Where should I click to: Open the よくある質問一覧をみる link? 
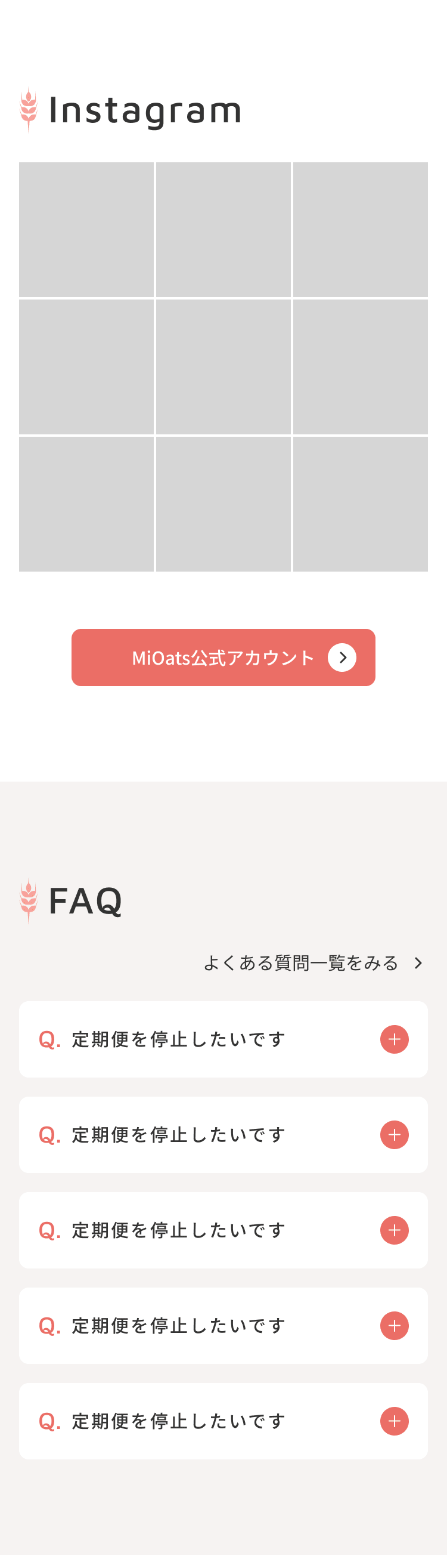[x=312, y=963]
